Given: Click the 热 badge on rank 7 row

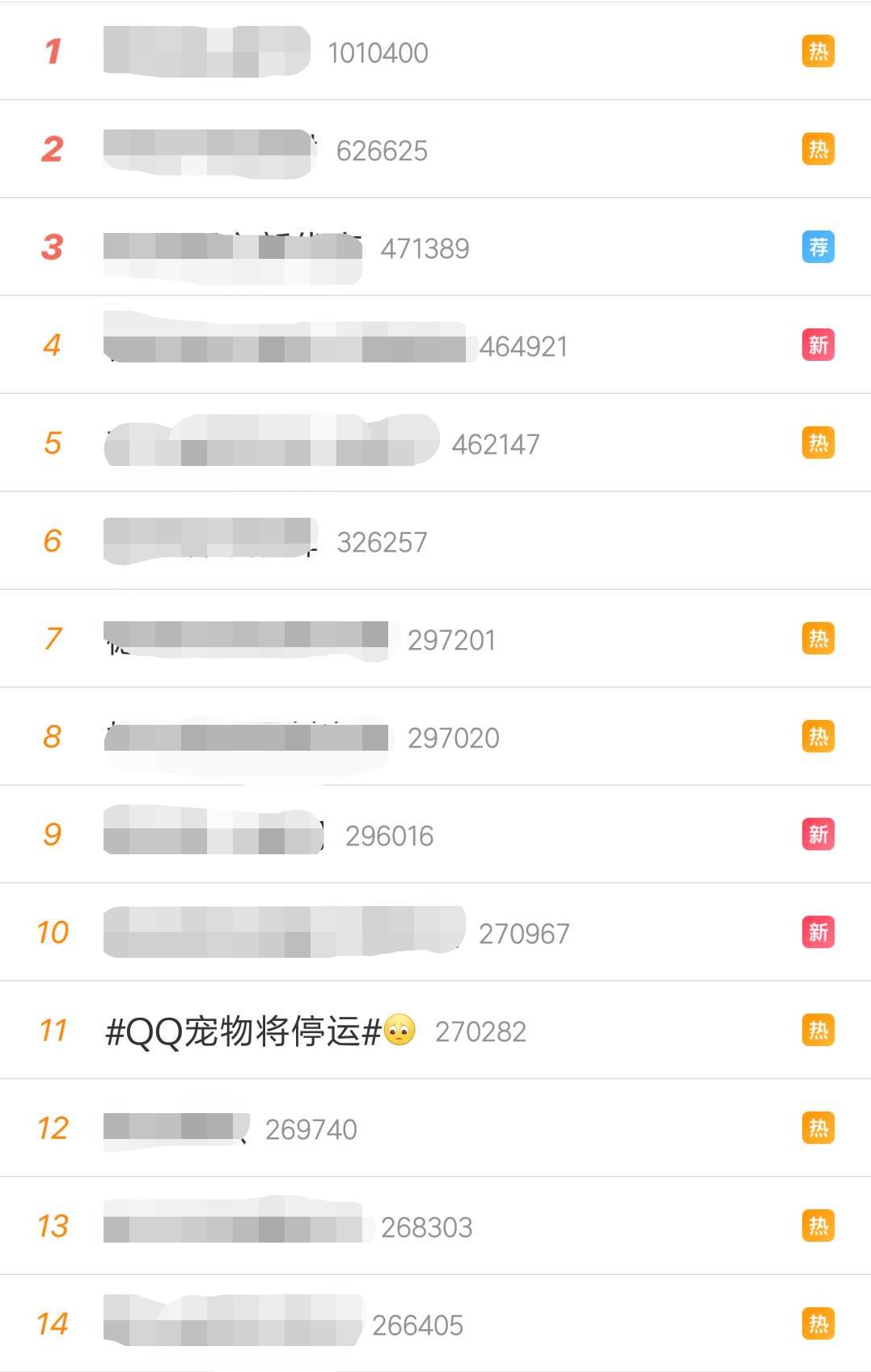Looking at the screenshot, I should coord(818,638).
